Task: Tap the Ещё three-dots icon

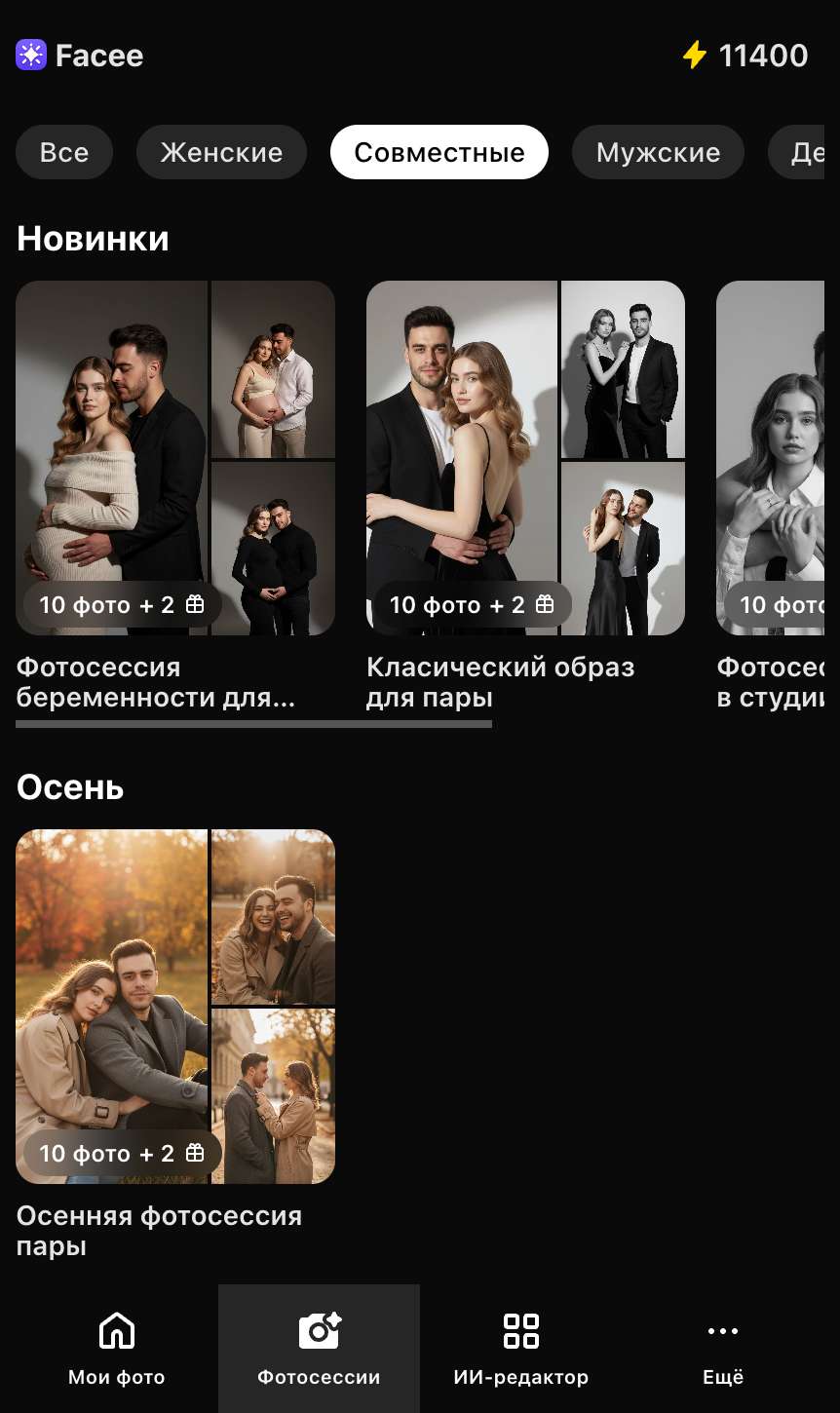Action: pos(723,1329)
